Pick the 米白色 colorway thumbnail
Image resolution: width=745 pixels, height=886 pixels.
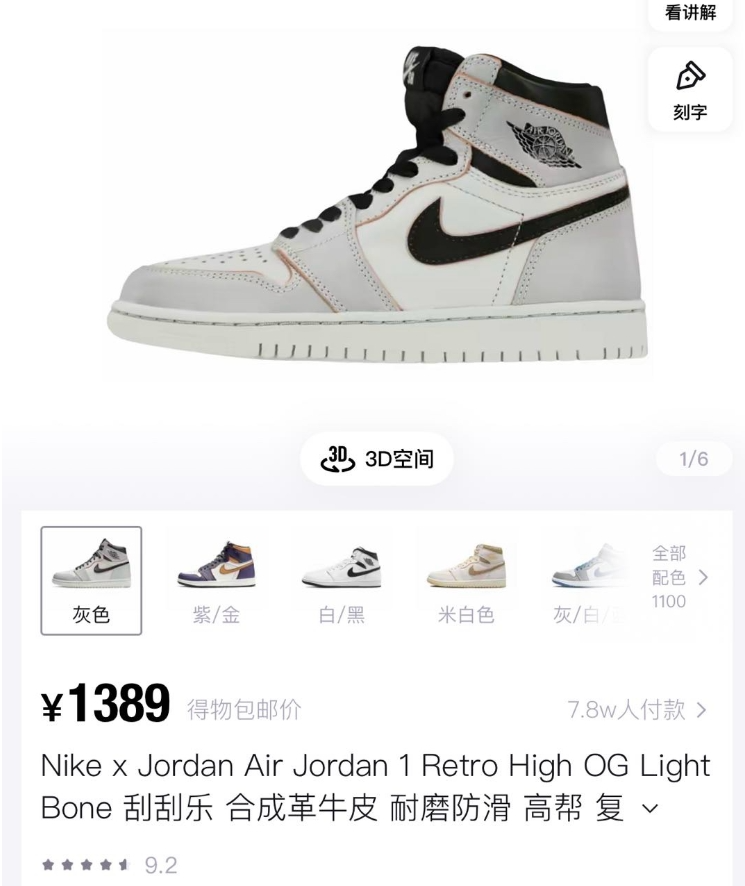pyautogui.click(x=465, y=581)
